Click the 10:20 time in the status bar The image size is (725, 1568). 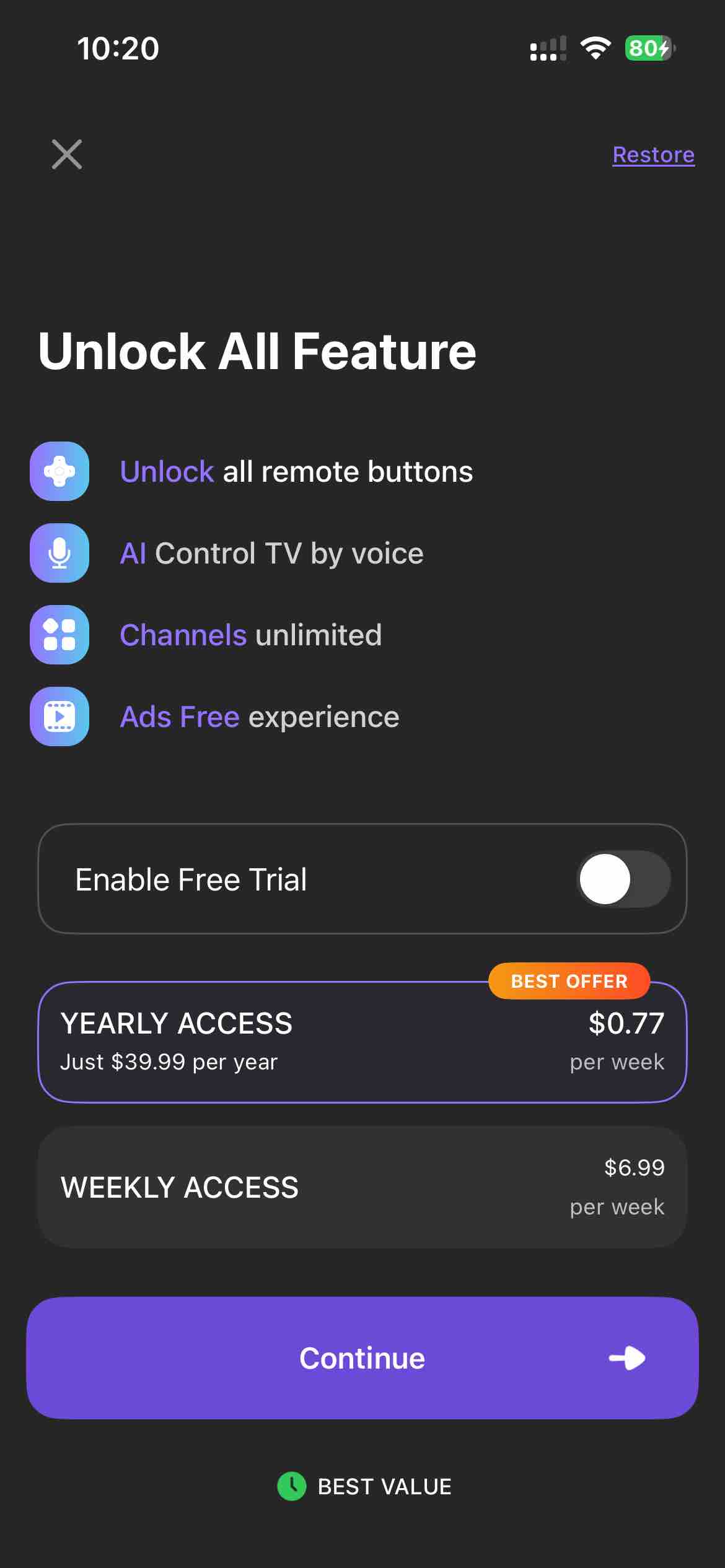pyautogui.click(x=116, y=48)
